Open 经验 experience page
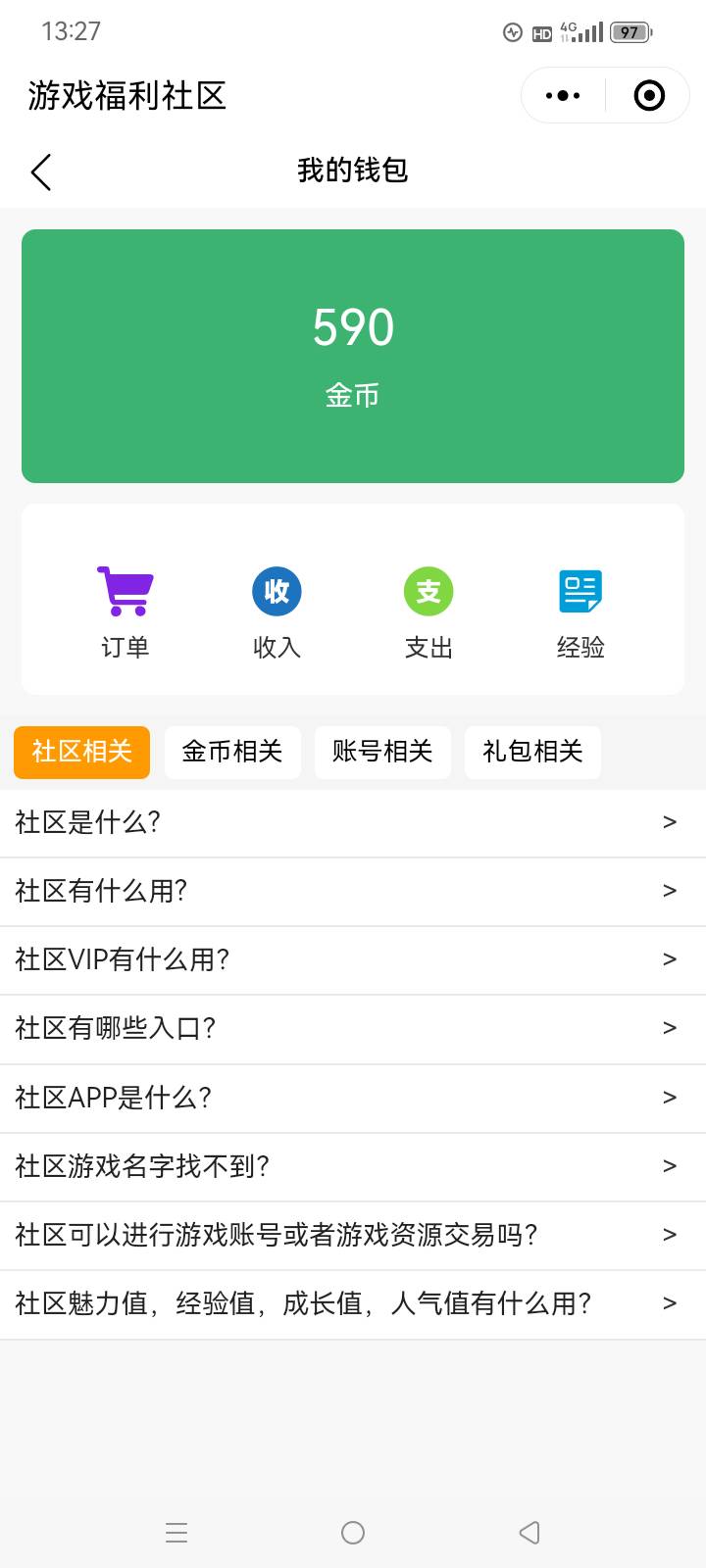This screenshot has height=1568, width=706. tap(580, 612)
